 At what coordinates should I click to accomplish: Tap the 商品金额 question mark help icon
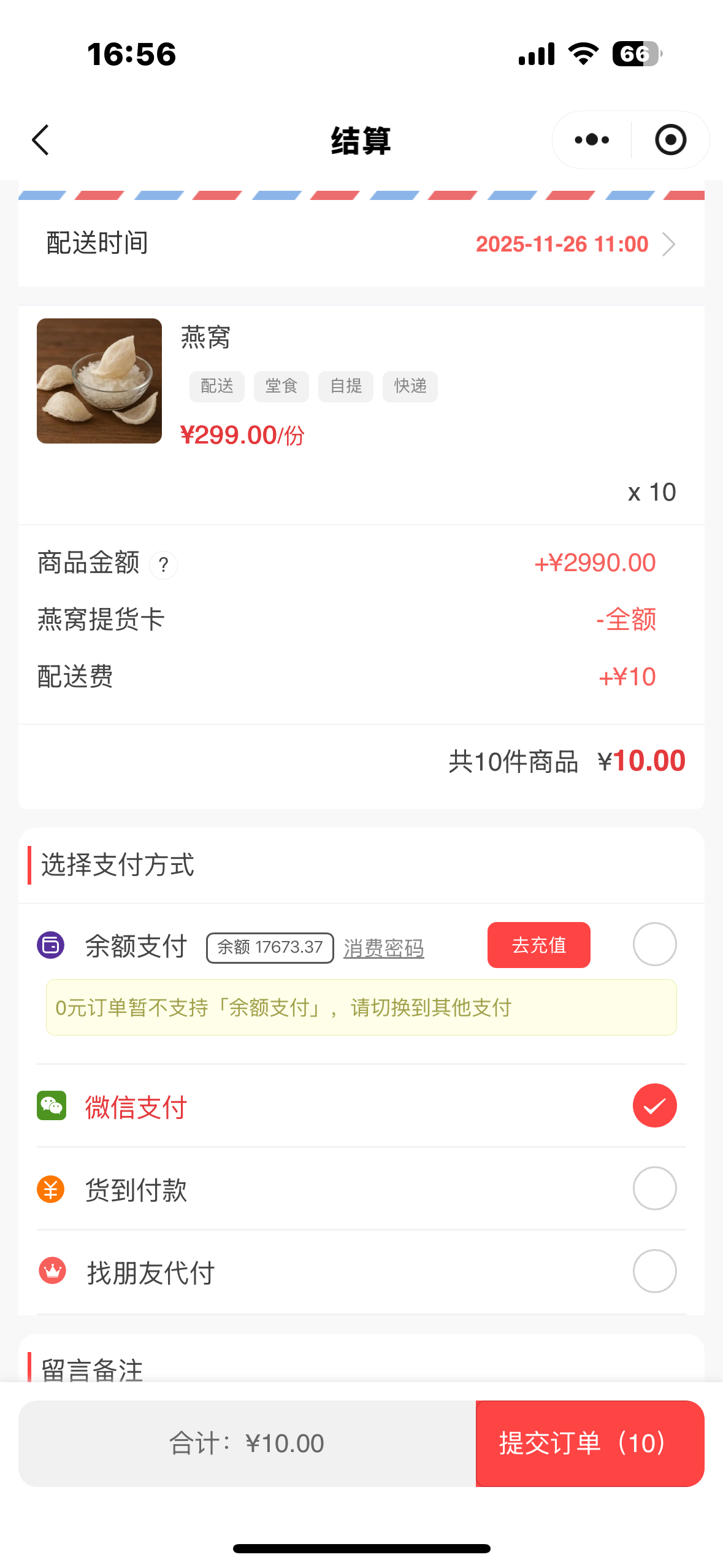164,564
